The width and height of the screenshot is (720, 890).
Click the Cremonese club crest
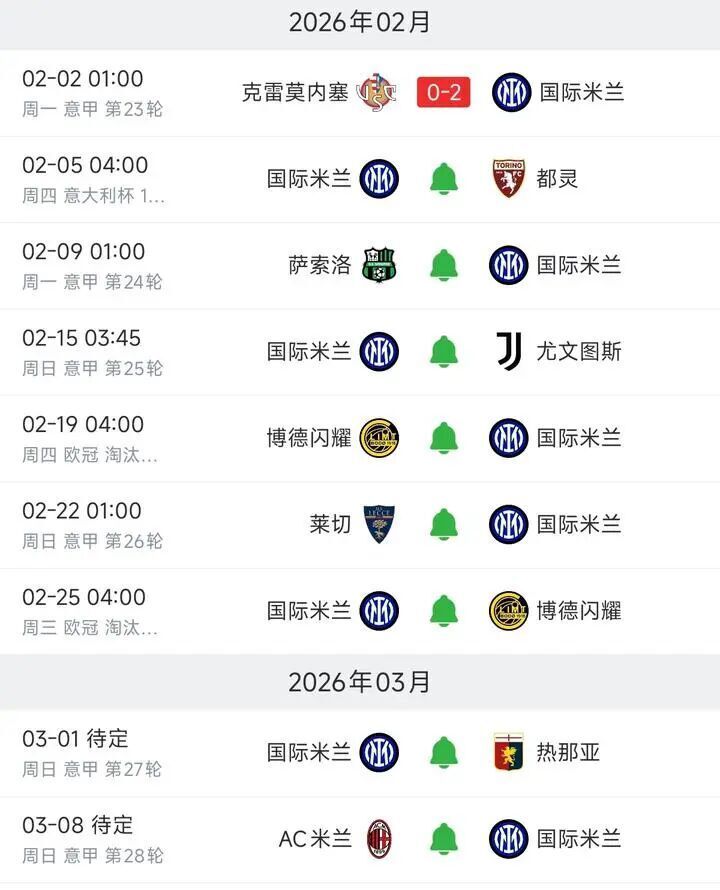tap(378, 90)
